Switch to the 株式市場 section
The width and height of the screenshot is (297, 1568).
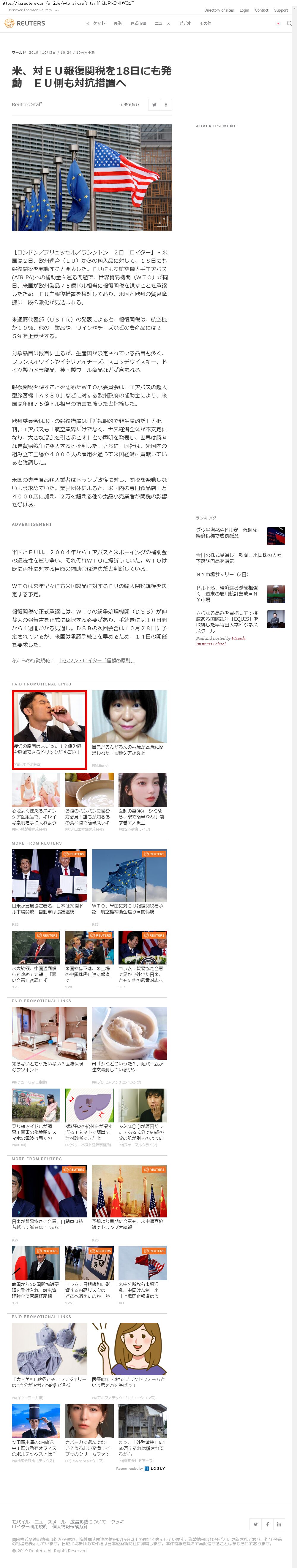pyautogui.click(x=138, y=24)
